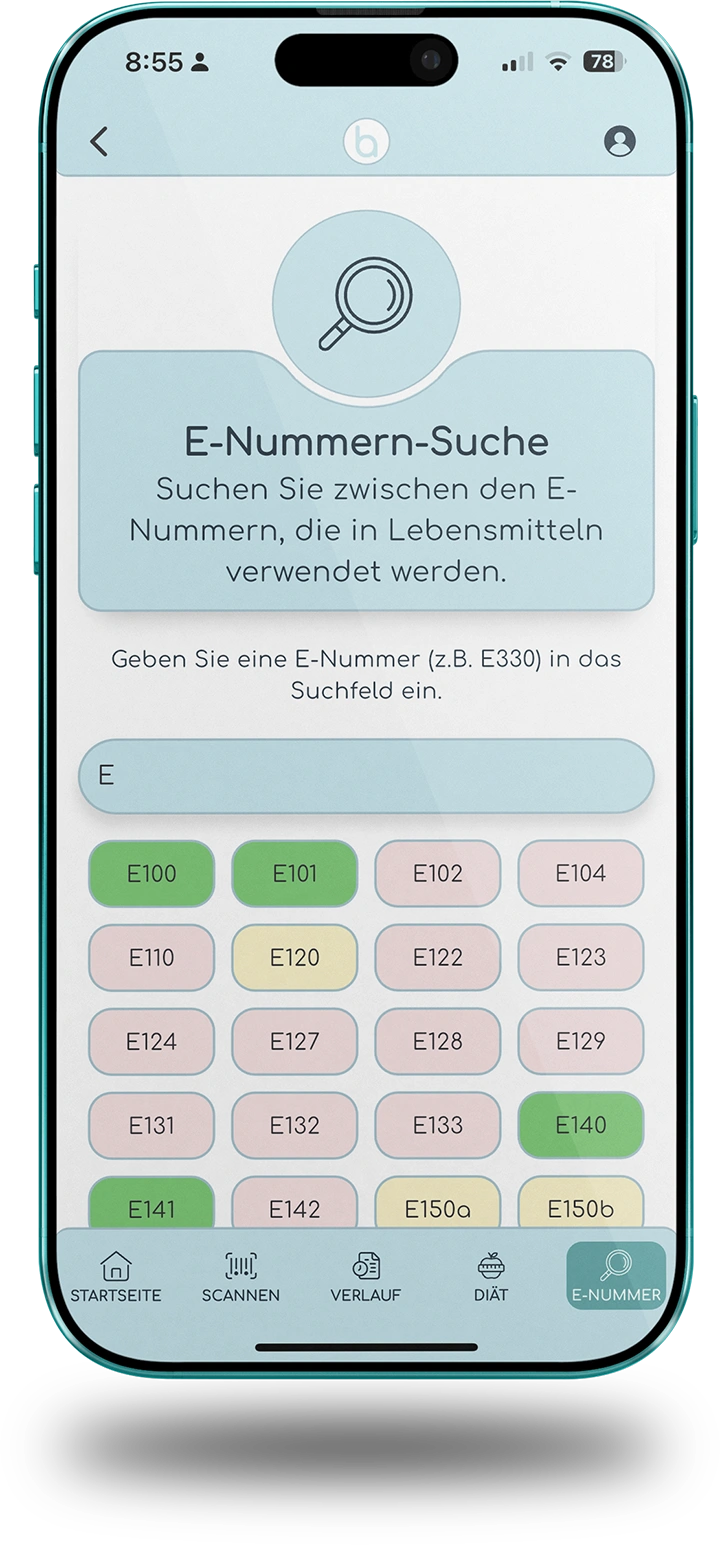Open the Scannen tab
The image size is (720, 1545).
click(241, 1277)
